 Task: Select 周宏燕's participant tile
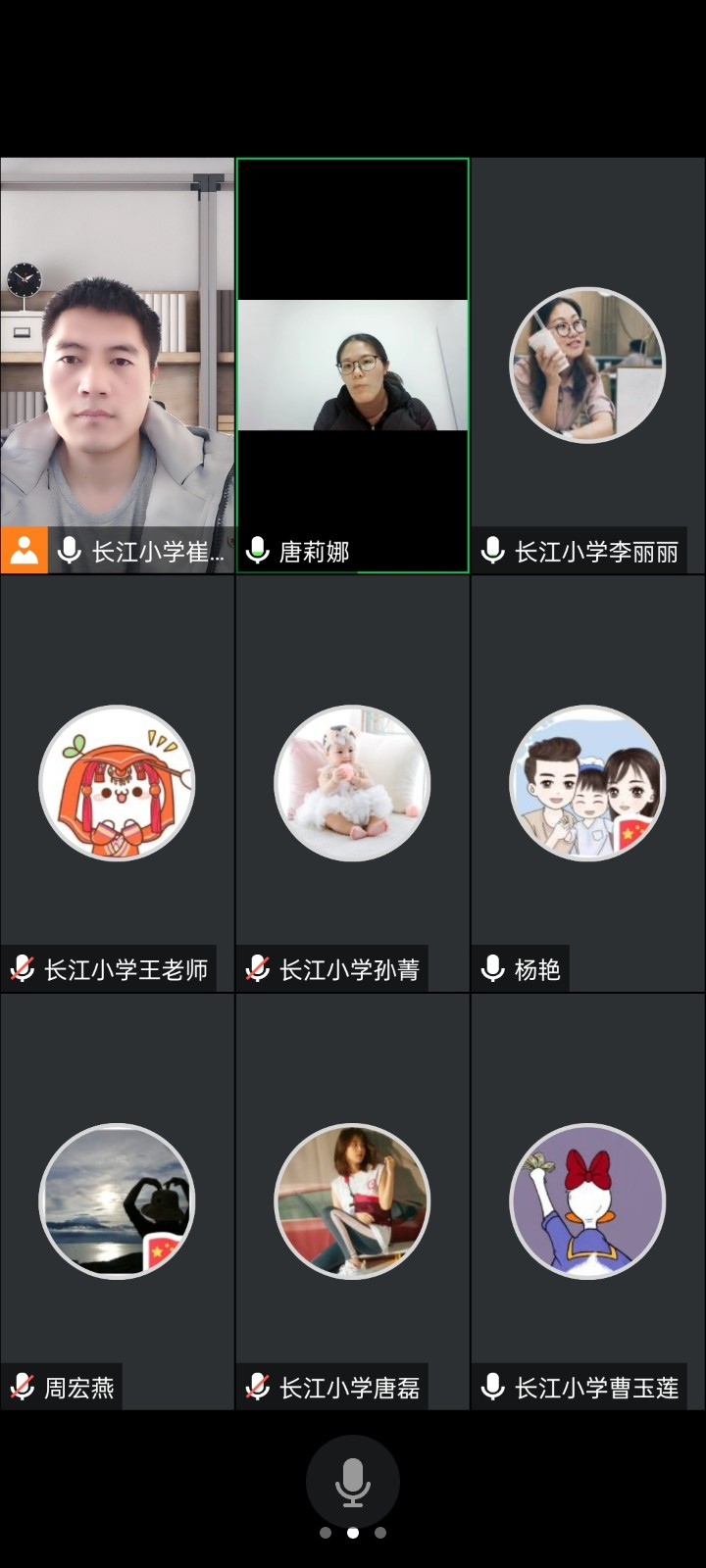coord(118,1201)
